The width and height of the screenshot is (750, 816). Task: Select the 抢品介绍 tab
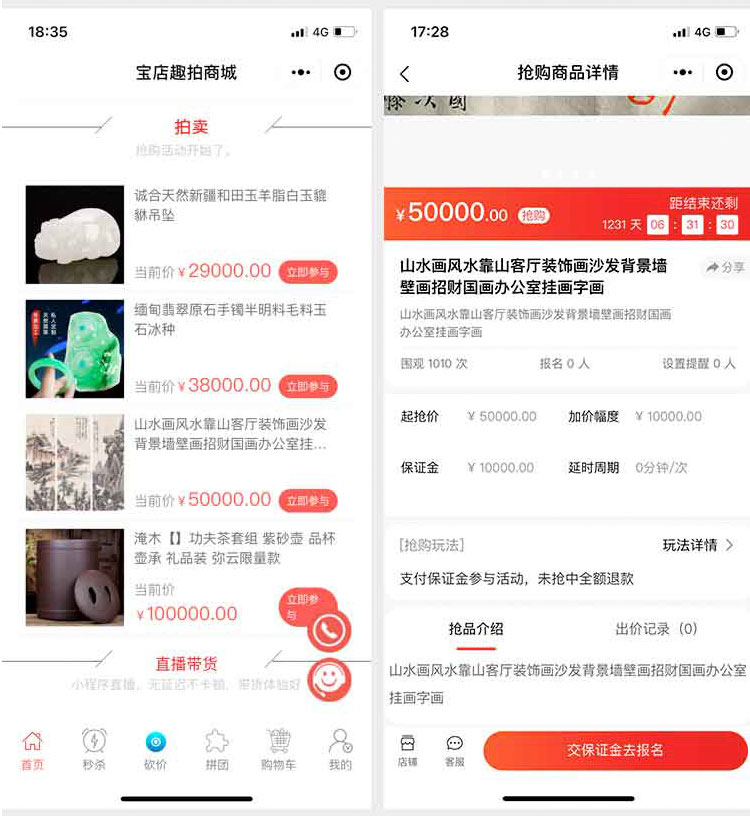click(476, 629)
